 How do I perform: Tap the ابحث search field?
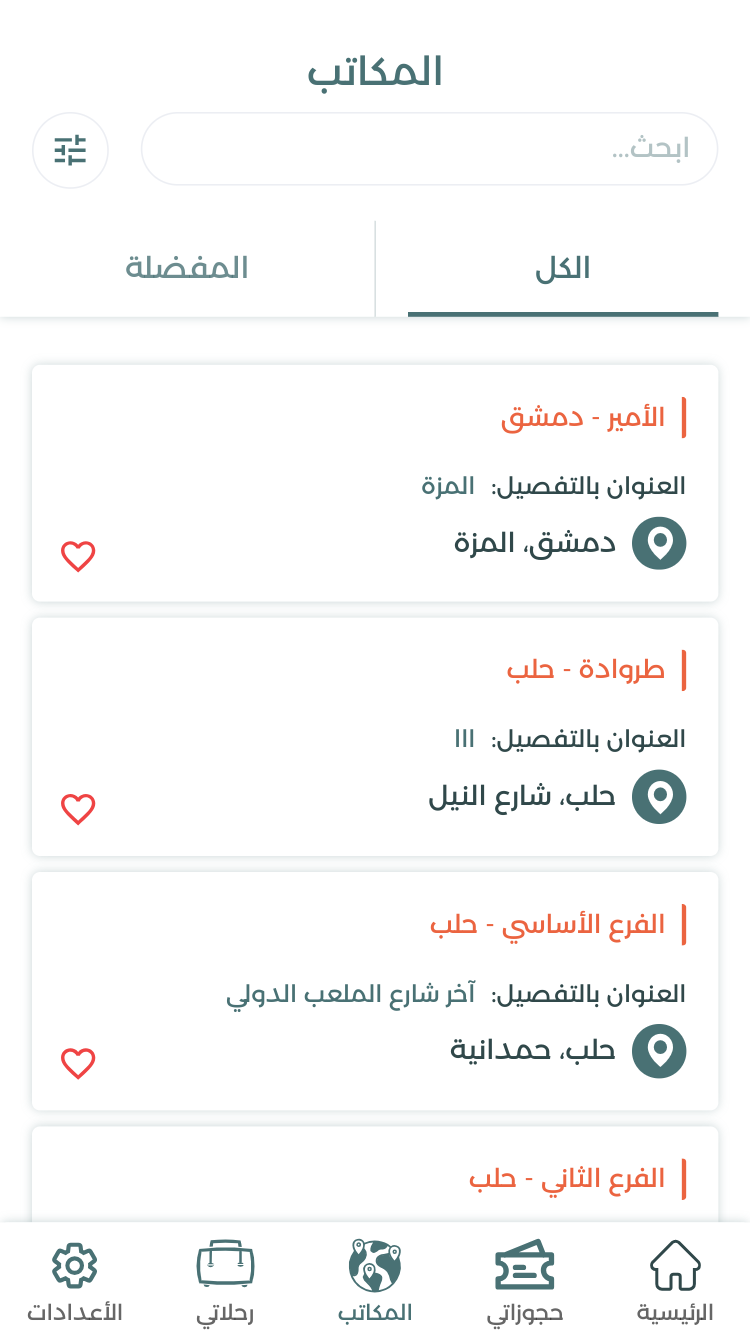point(429,149)
